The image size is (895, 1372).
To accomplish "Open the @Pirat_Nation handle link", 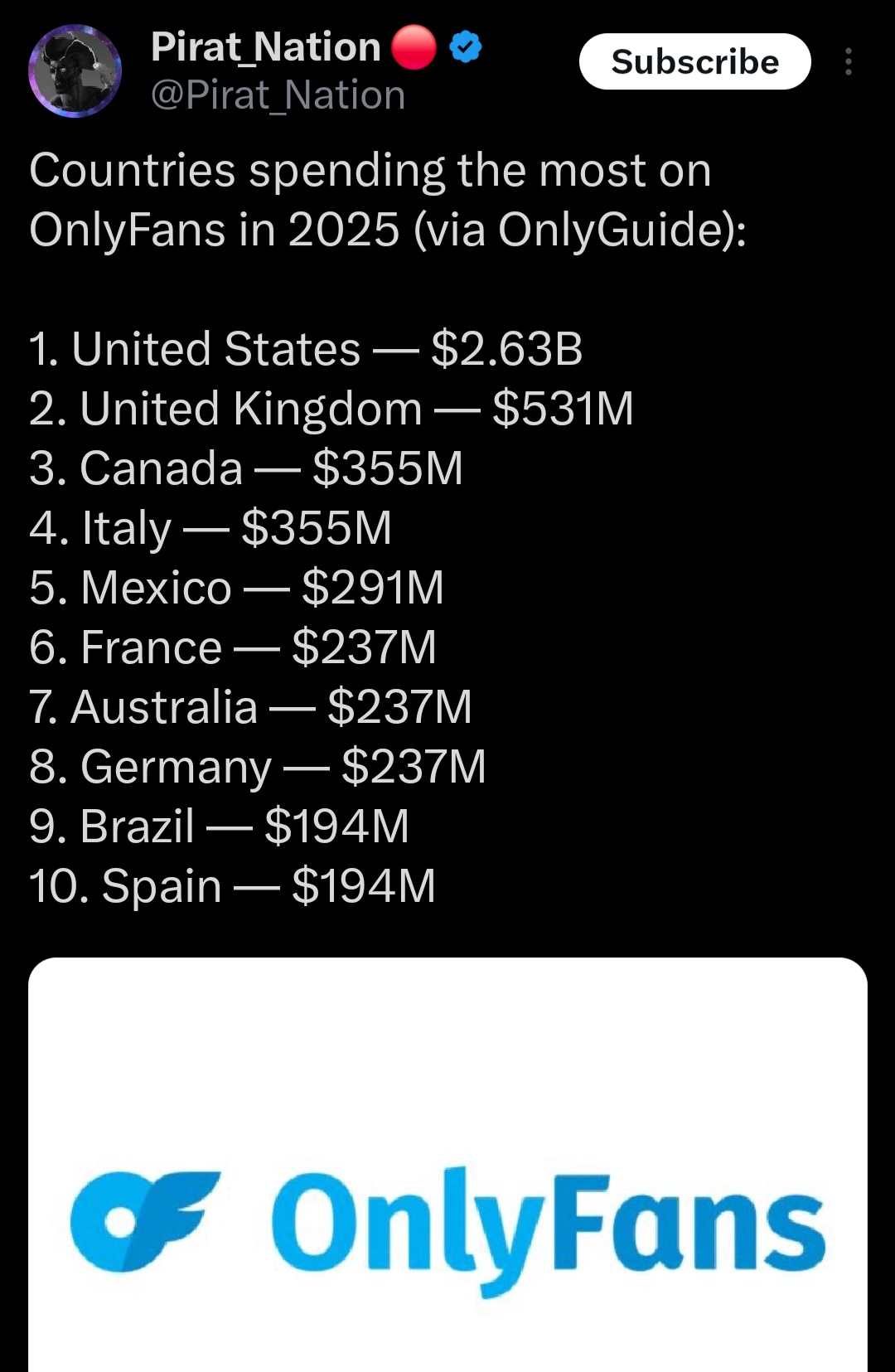I will click(x=278, y=95).
